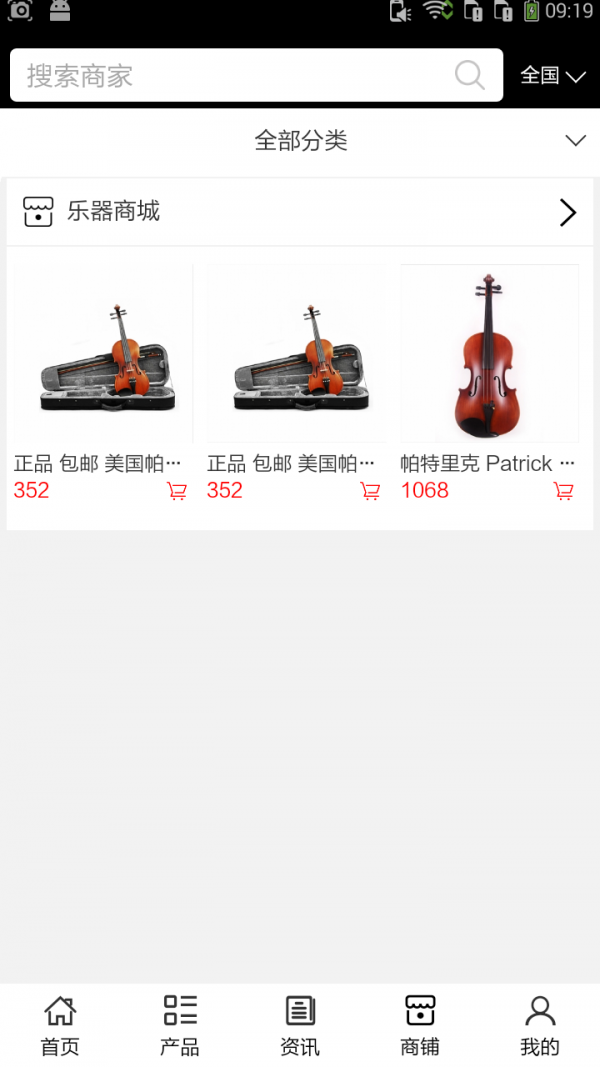The image size is (600, 1067).
Task: Select the 商铺 shops tab
Action: click(420, 1025)
